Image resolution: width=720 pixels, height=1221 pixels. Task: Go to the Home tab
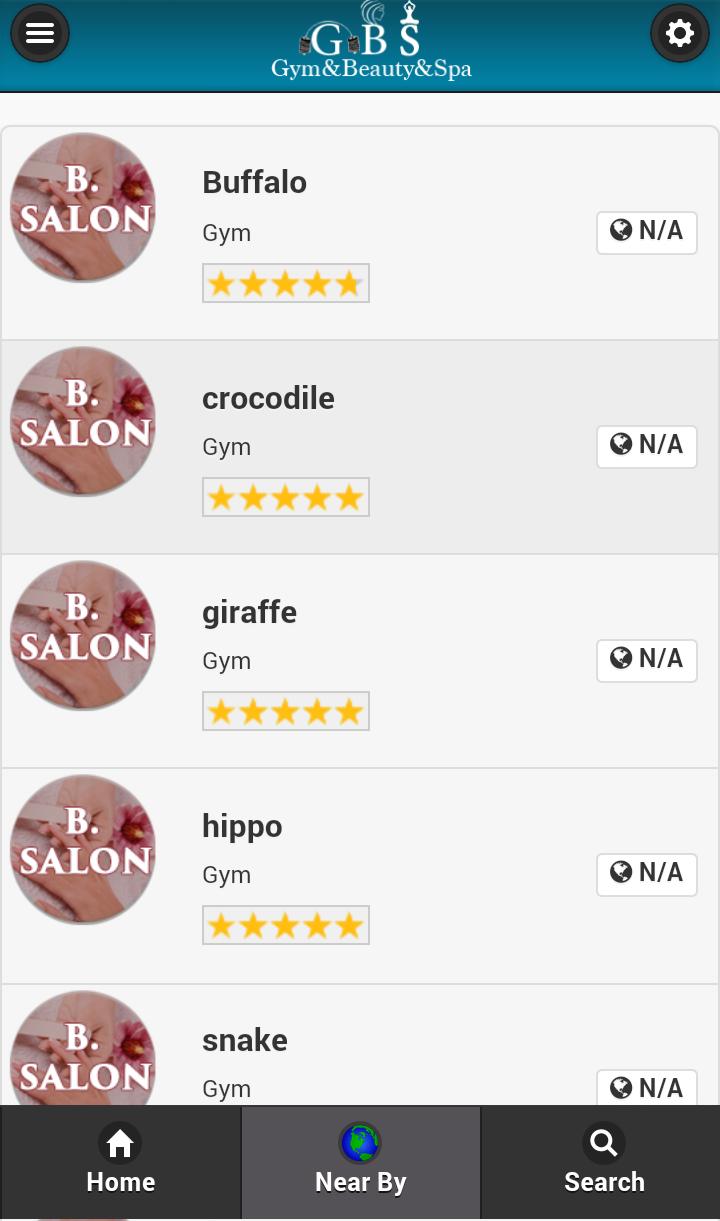[x=120, y=1162]
